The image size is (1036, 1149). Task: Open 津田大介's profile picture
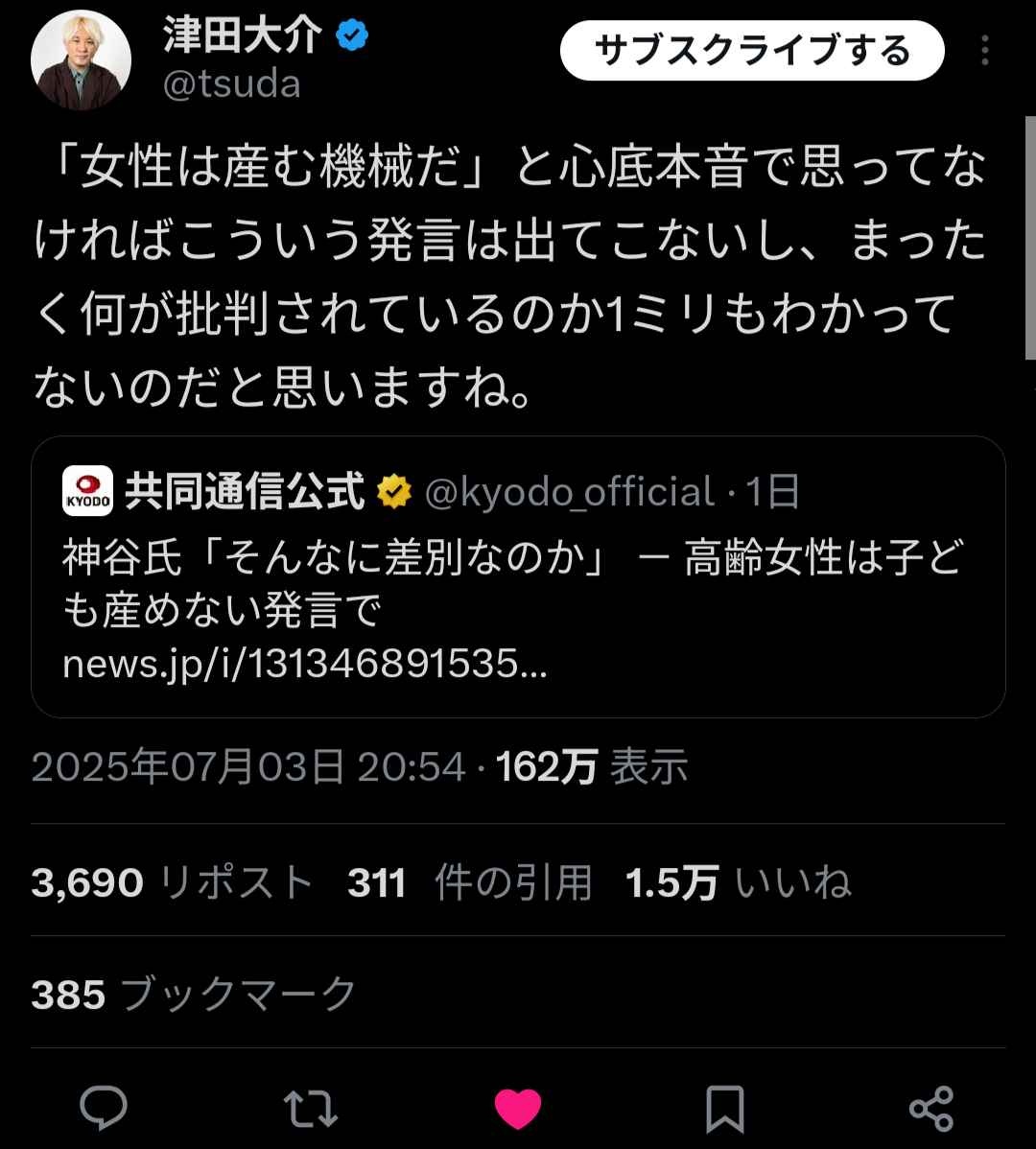click(82, 59)
